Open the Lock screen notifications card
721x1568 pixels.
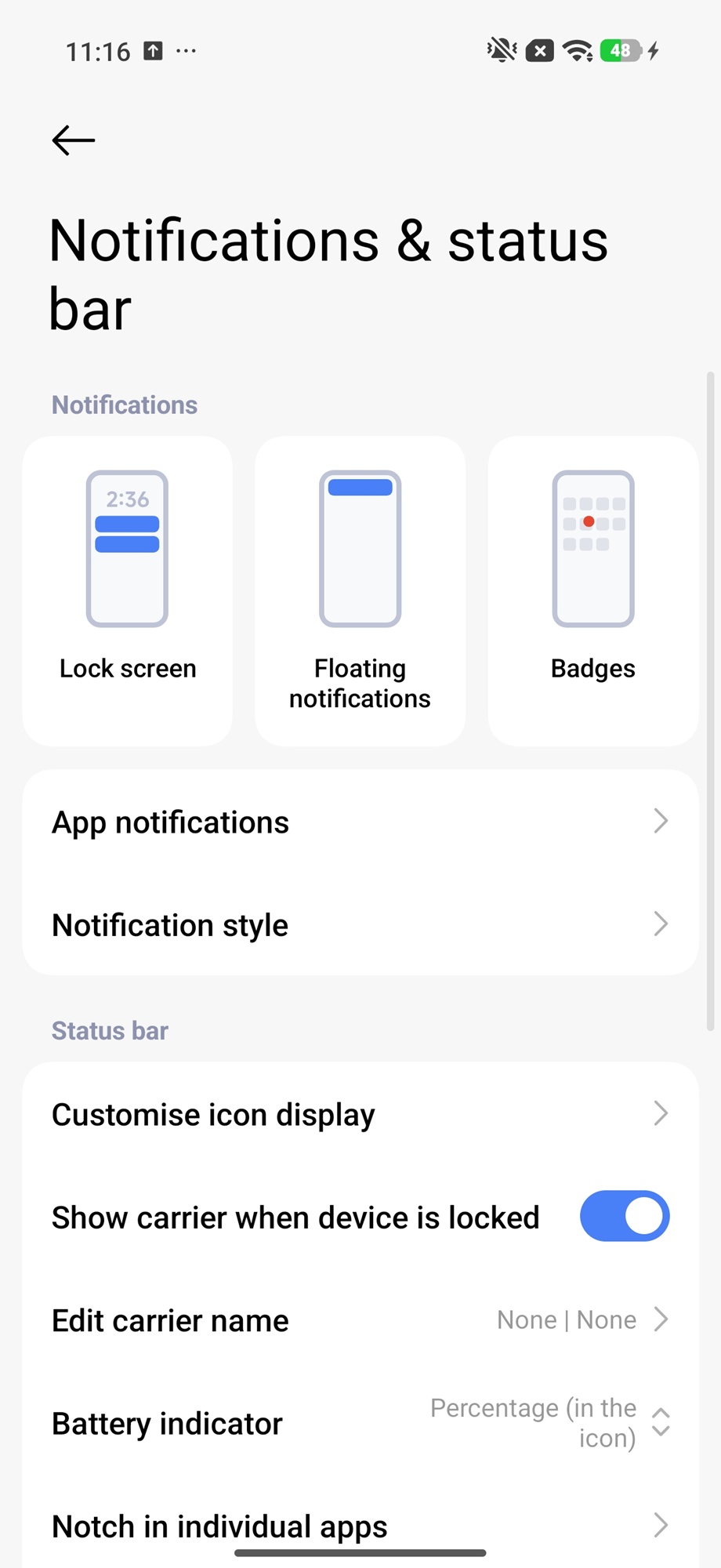coord(128,590)
